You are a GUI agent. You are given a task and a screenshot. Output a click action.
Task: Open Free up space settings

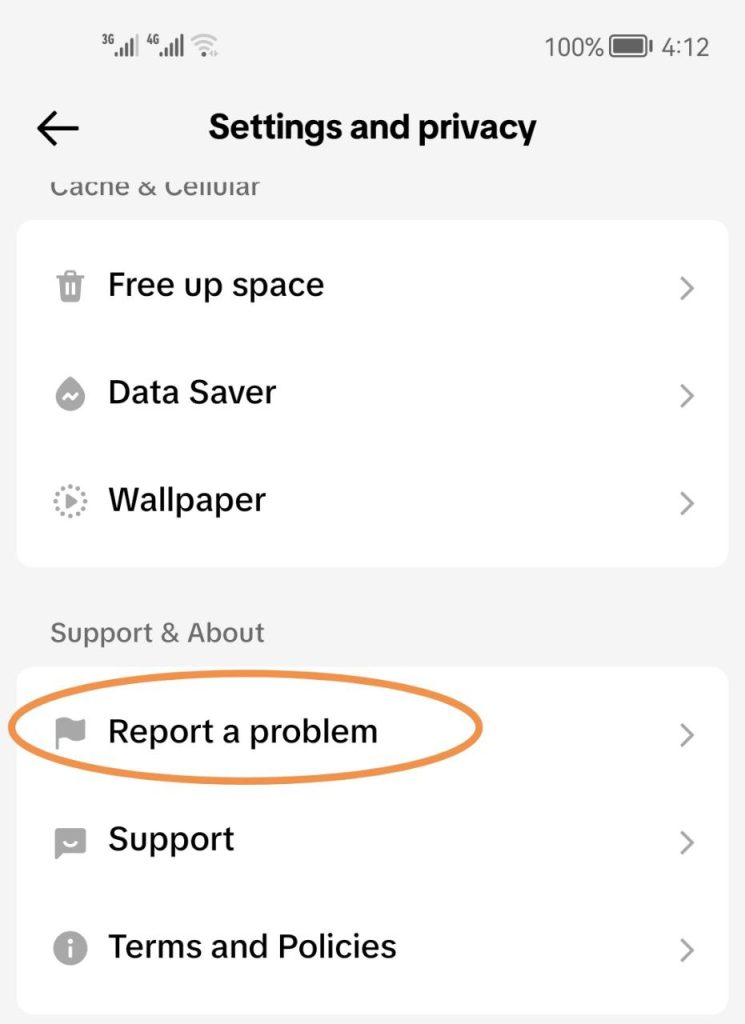pos(216,286)
